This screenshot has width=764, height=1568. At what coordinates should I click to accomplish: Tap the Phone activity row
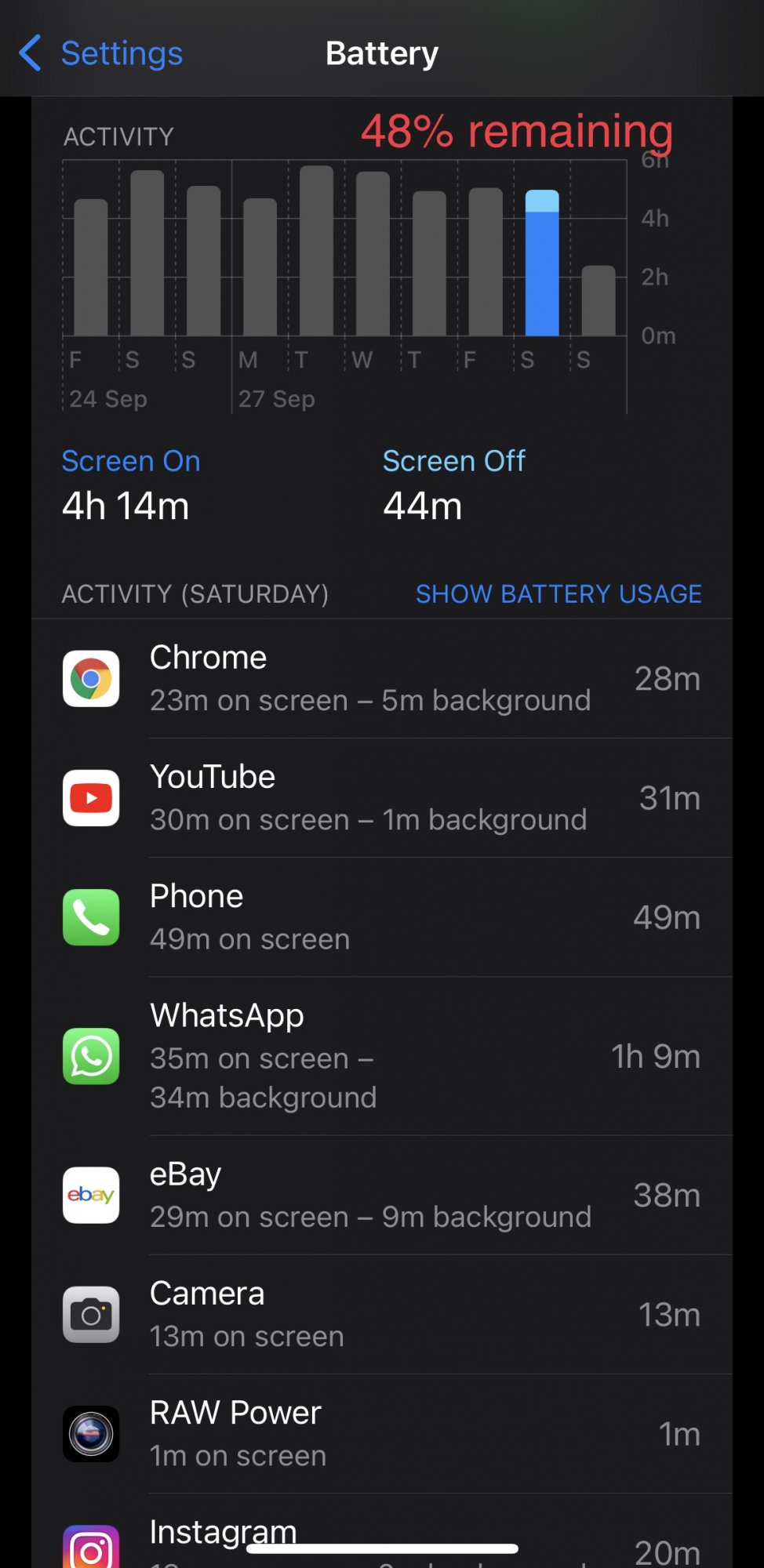[x=382, y=917]
